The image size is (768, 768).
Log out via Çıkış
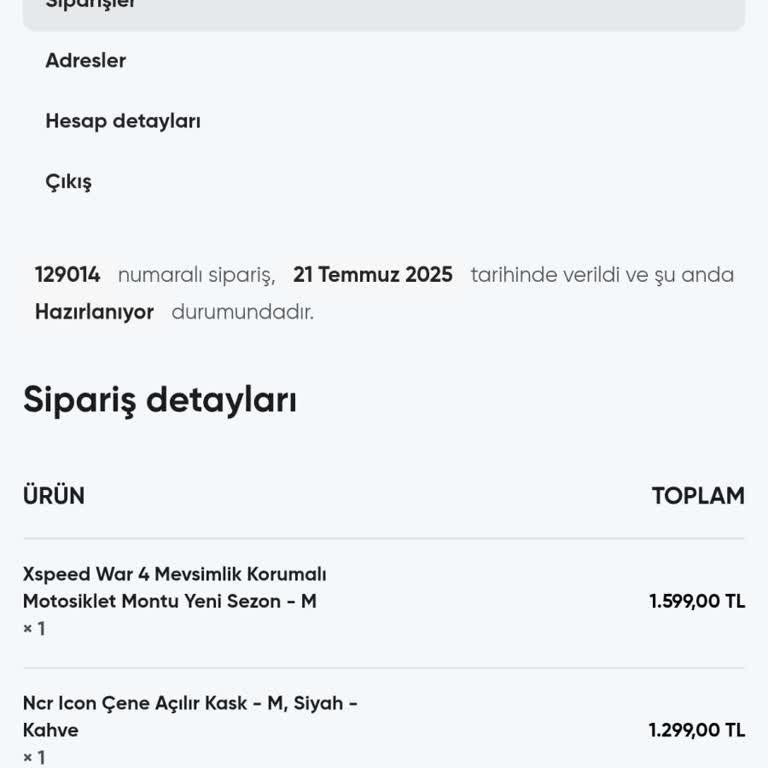[68, 182]
